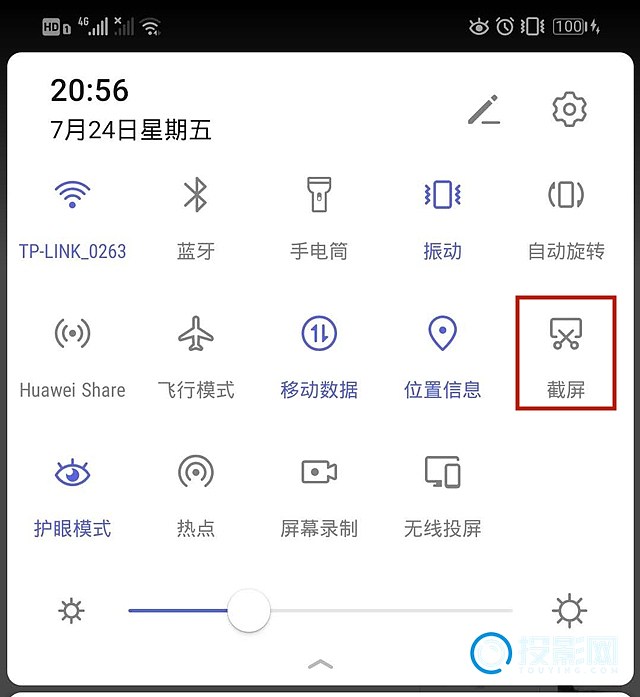640x697 pixels.
Task: Toggle 振动 vibration mode
Action: (442, 196)
